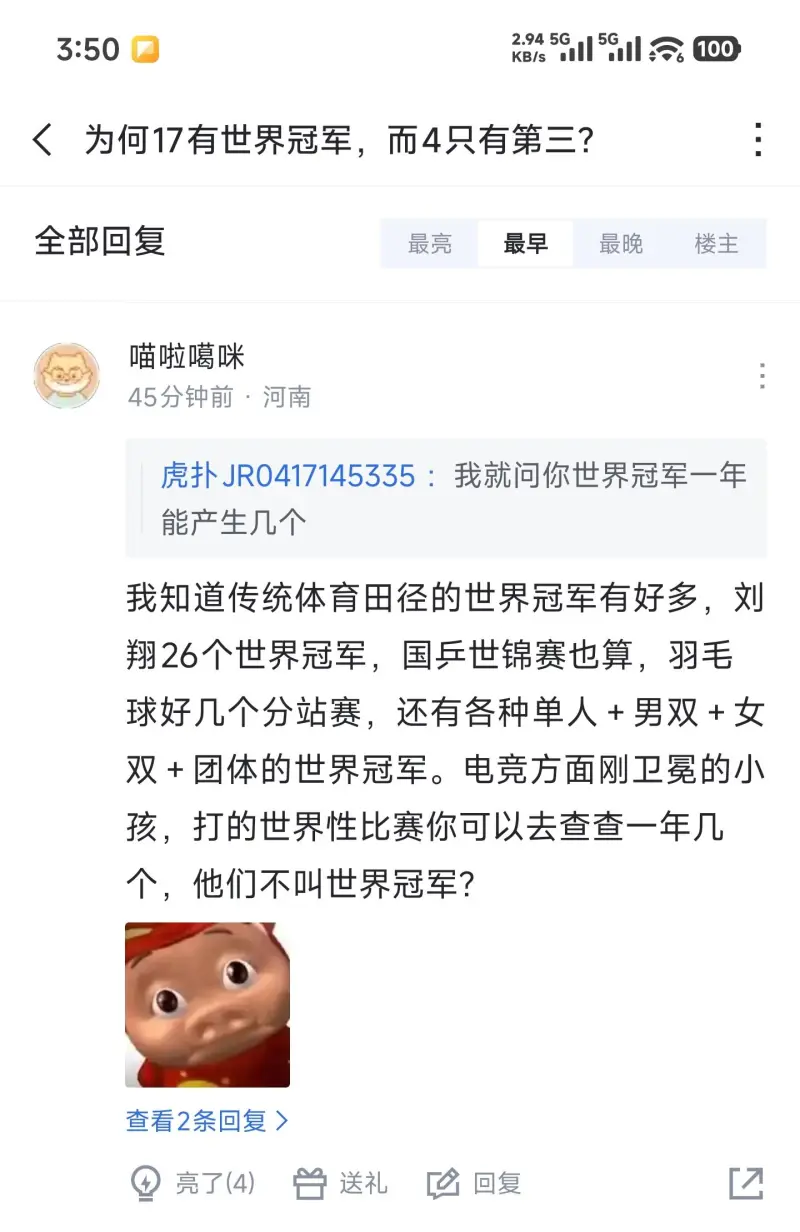This screenshot has width=800, height=1232.
Task: Open more options for 喵啦噶咪's reply
Action: click(762, 376)
